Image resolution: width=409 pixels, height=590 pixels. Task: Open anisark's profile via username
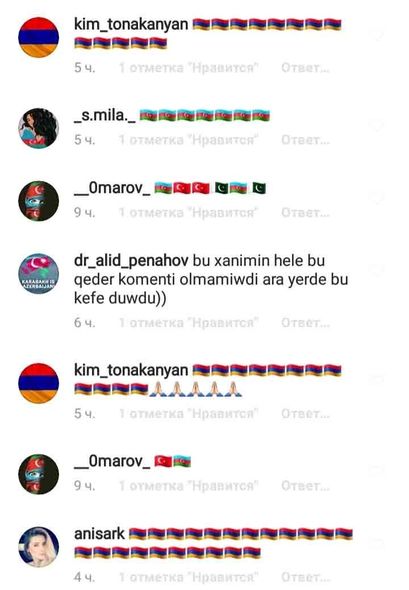coord(99,534)
